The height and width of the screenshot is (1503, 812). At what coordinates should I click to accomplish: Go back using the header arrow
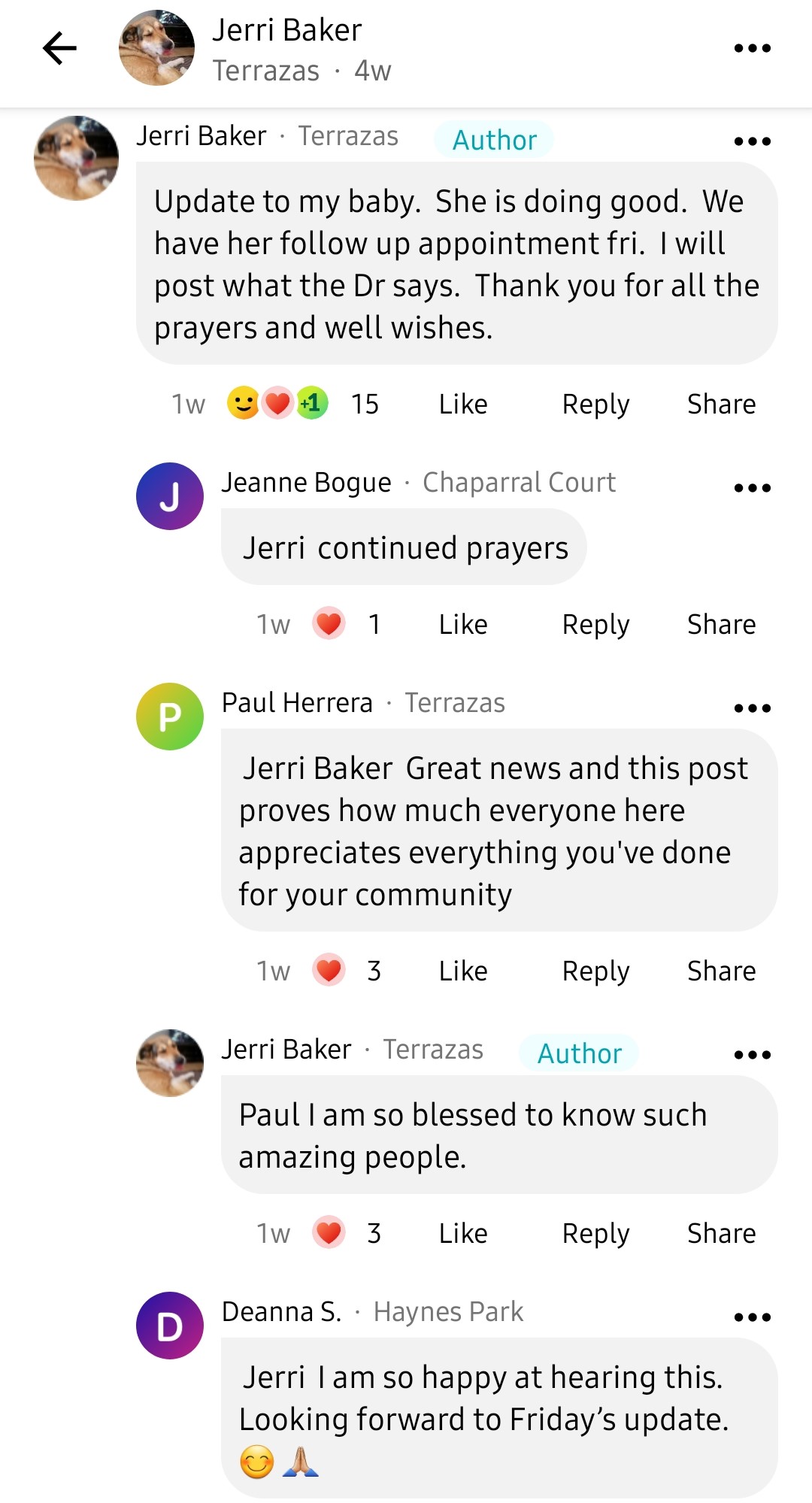click(60, 49)
